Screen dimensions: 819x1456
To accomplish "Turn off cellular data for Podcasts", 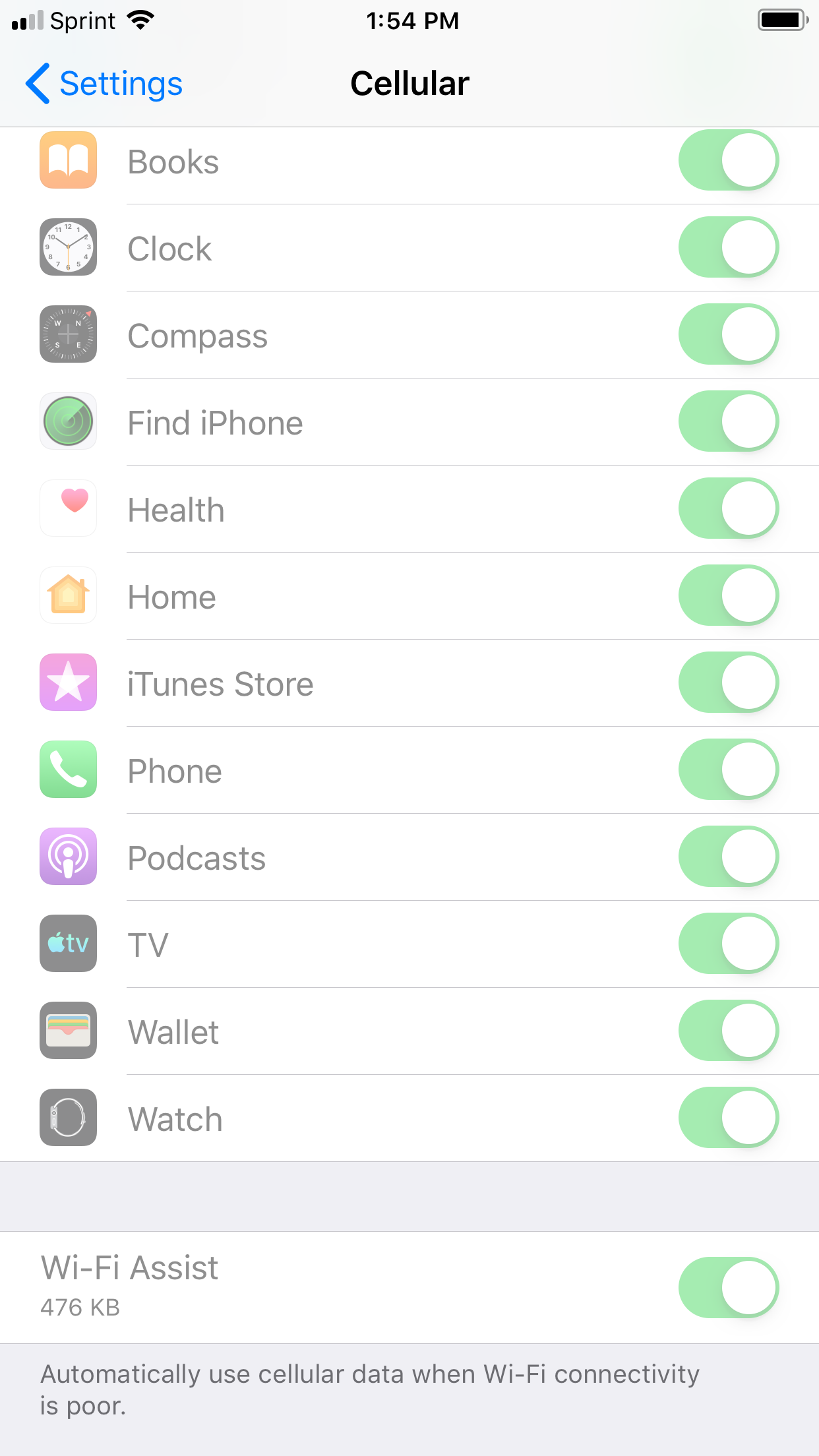I will [x=728, y=857].
